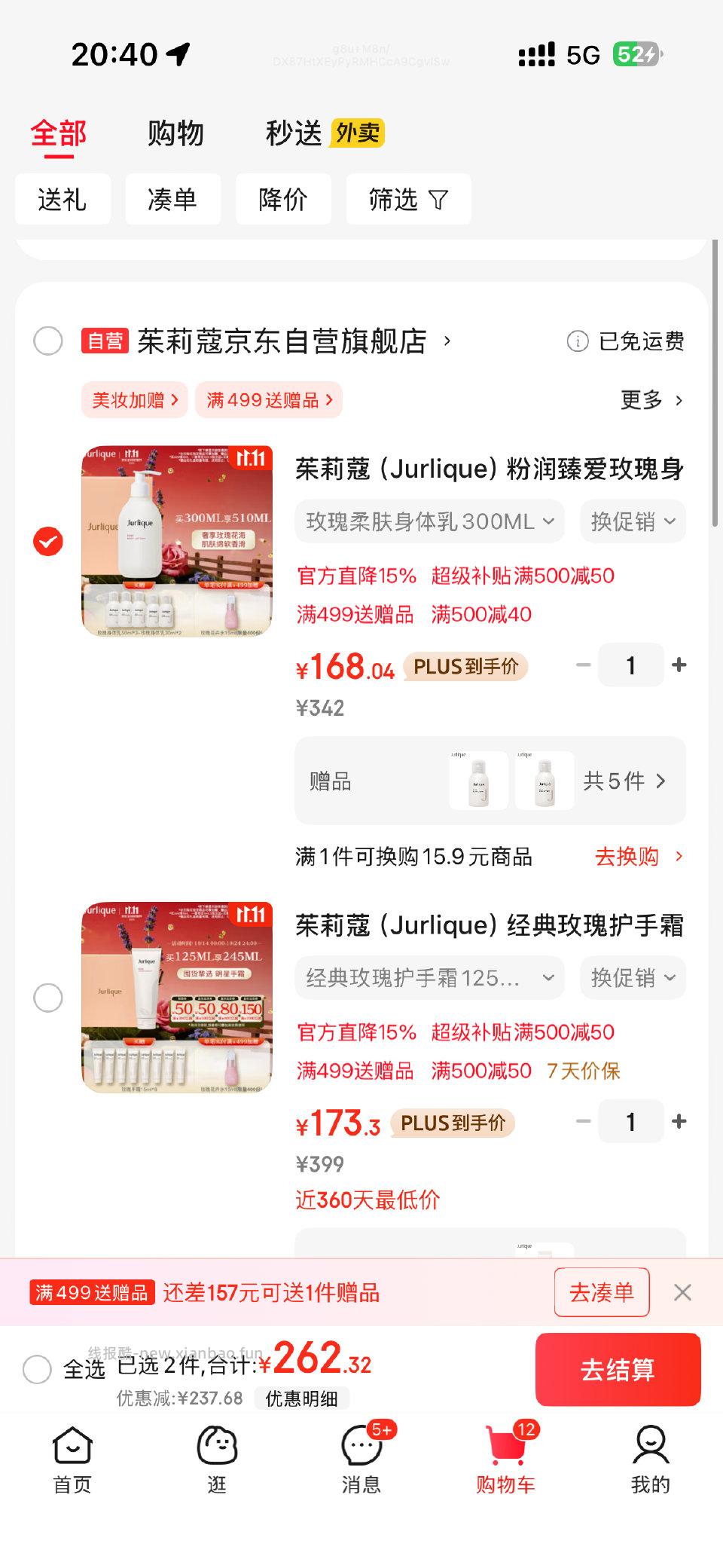Open the hand cream product thumbnail
The height and width of the screenshot is (1568, 723).
point(177,997)
